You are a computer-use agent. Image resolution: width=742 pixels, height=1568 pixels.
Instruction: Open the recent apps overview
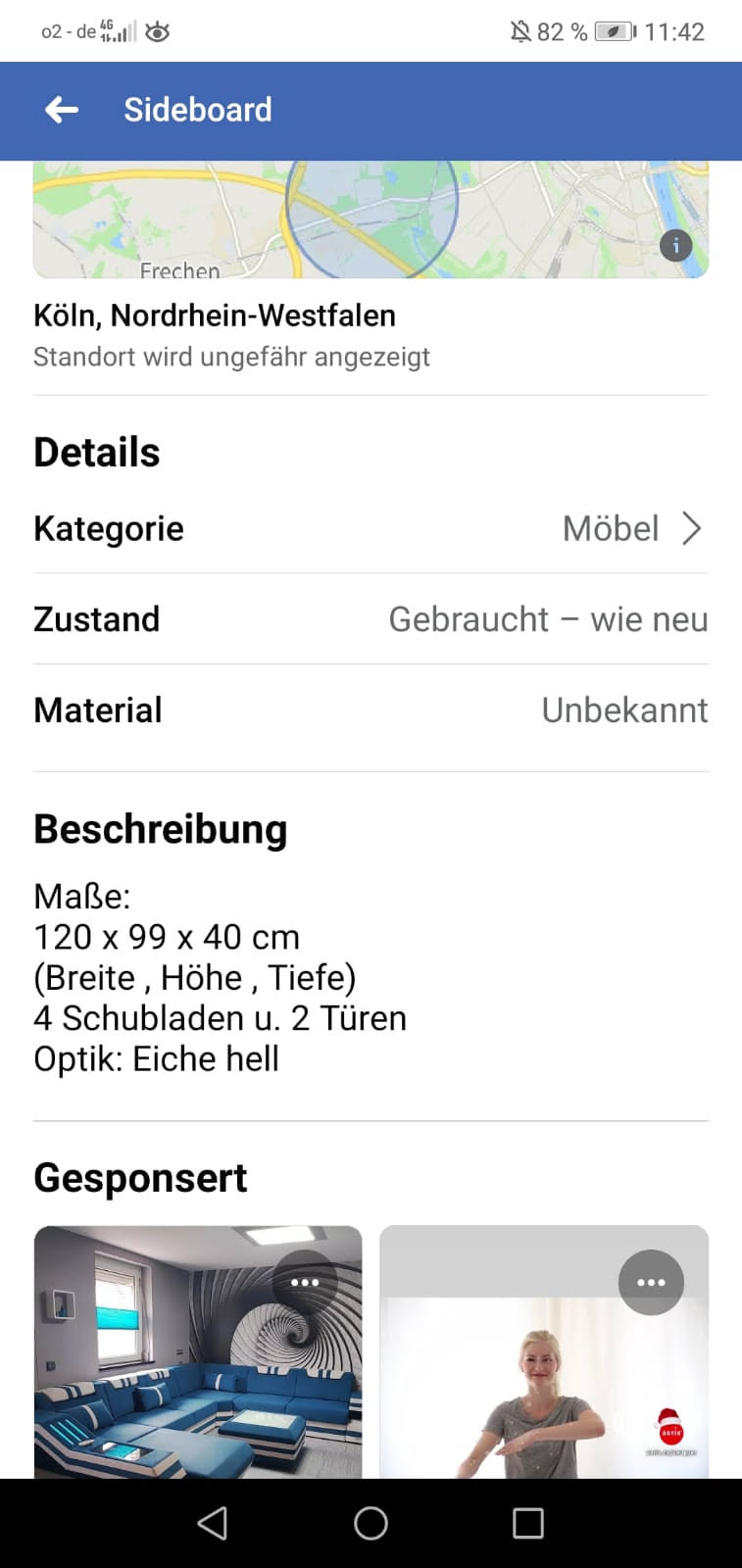pyautogui.click(x=527, y=1523)
